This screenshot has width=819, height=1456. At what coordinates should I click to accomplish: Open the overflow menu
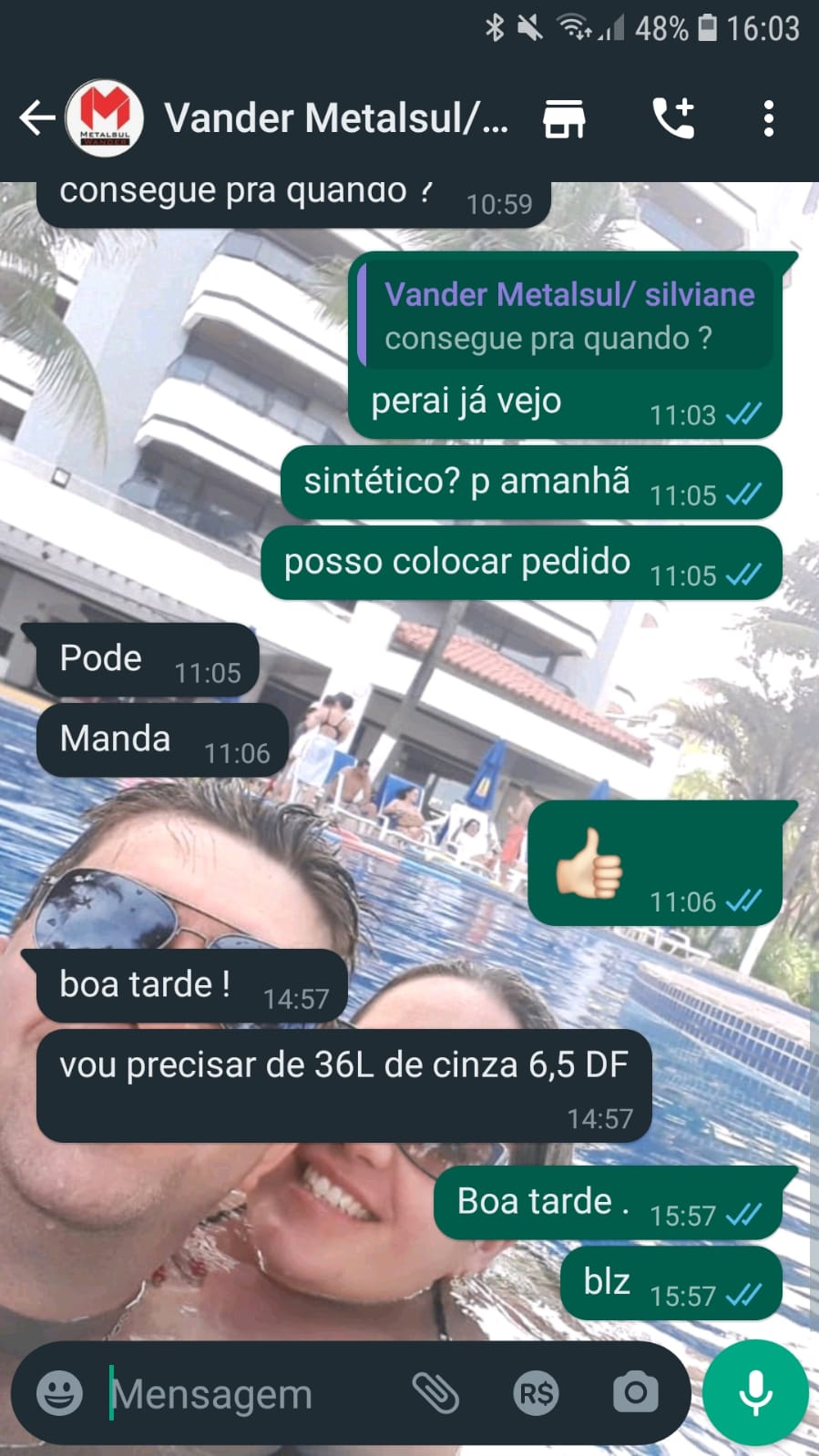pos(768,118)
